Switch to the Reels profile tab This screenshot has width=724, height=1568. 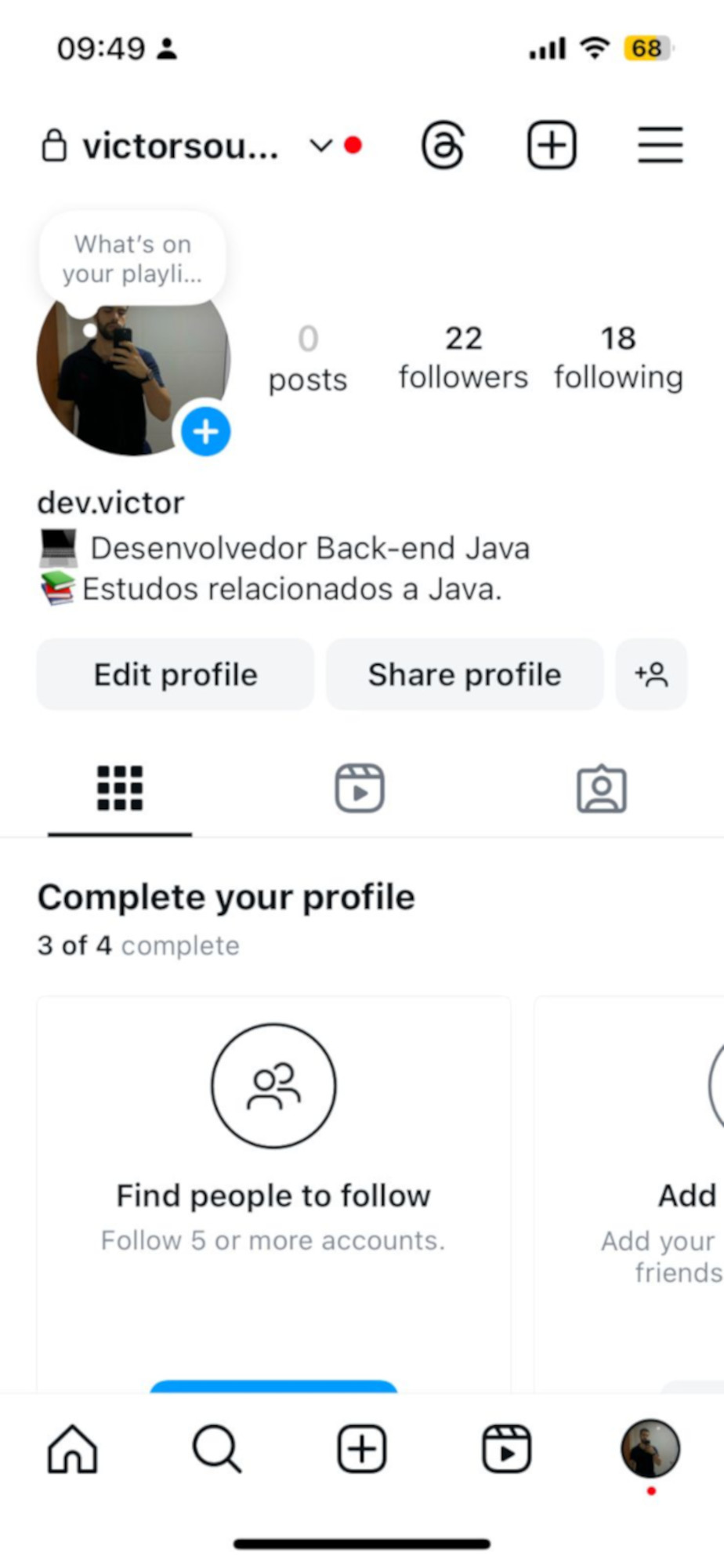(x=360, y=788)
